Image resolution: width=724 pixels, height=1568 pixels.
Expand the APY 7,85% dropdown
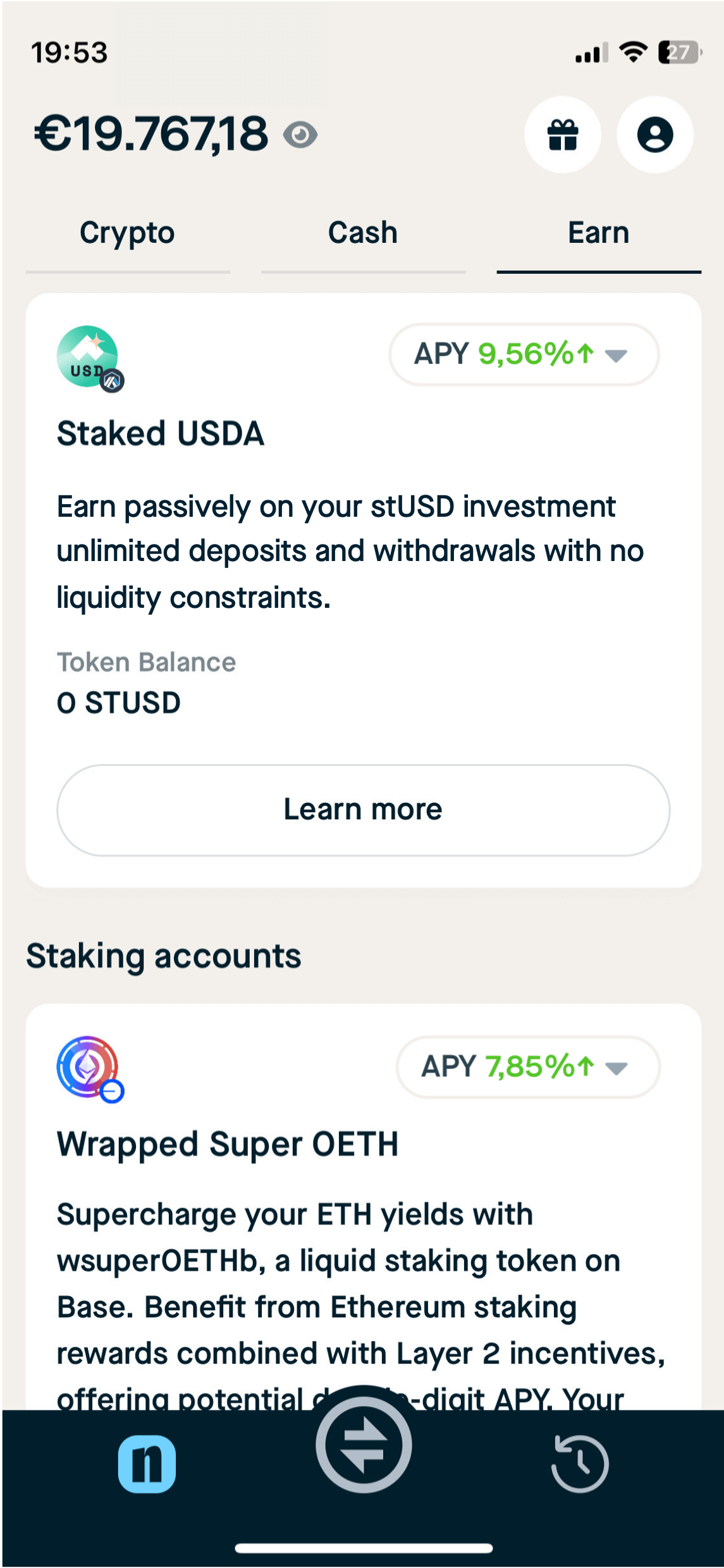[x=528, y=1067]
